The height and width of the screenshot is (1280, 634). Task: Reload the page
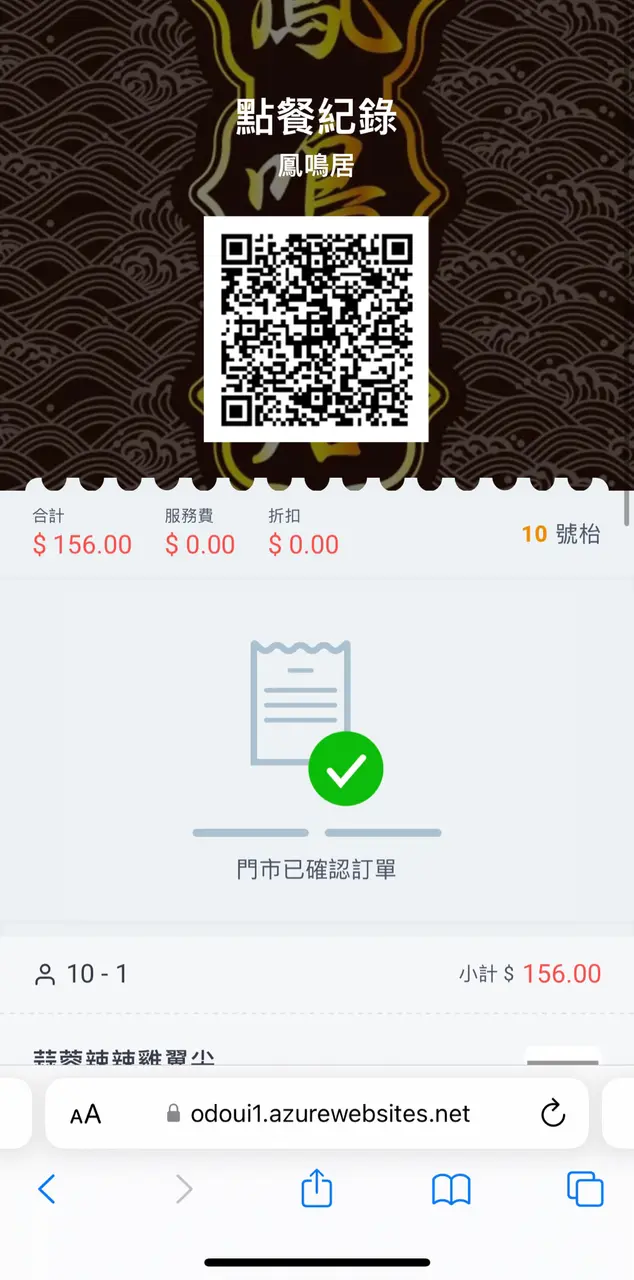pyautogui.click(x=552, y=1114)
